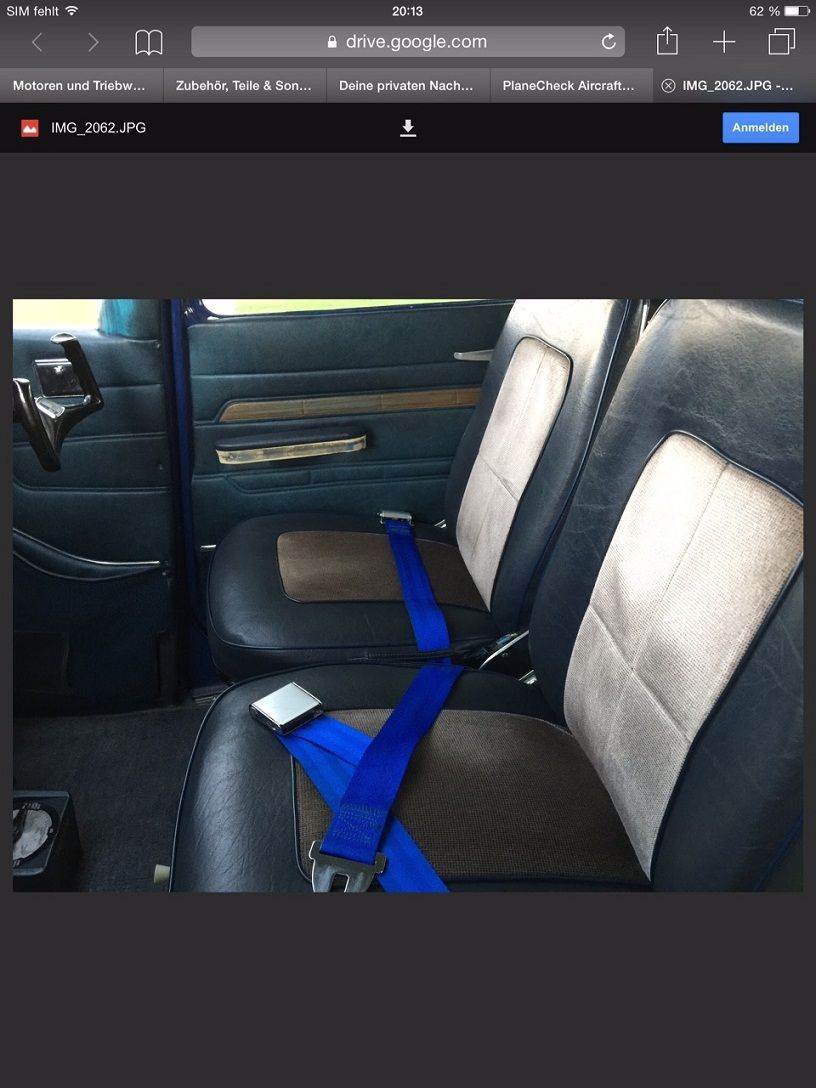Go back to the previous page
This screenshot has height=1088, width=816.
click(37, 42)
